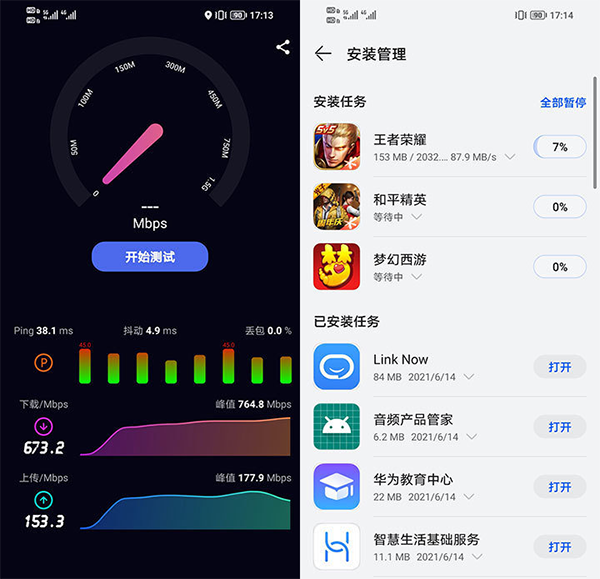Expand 音频产品管家 install details
The image size is (600, 579).
point(470,437)
